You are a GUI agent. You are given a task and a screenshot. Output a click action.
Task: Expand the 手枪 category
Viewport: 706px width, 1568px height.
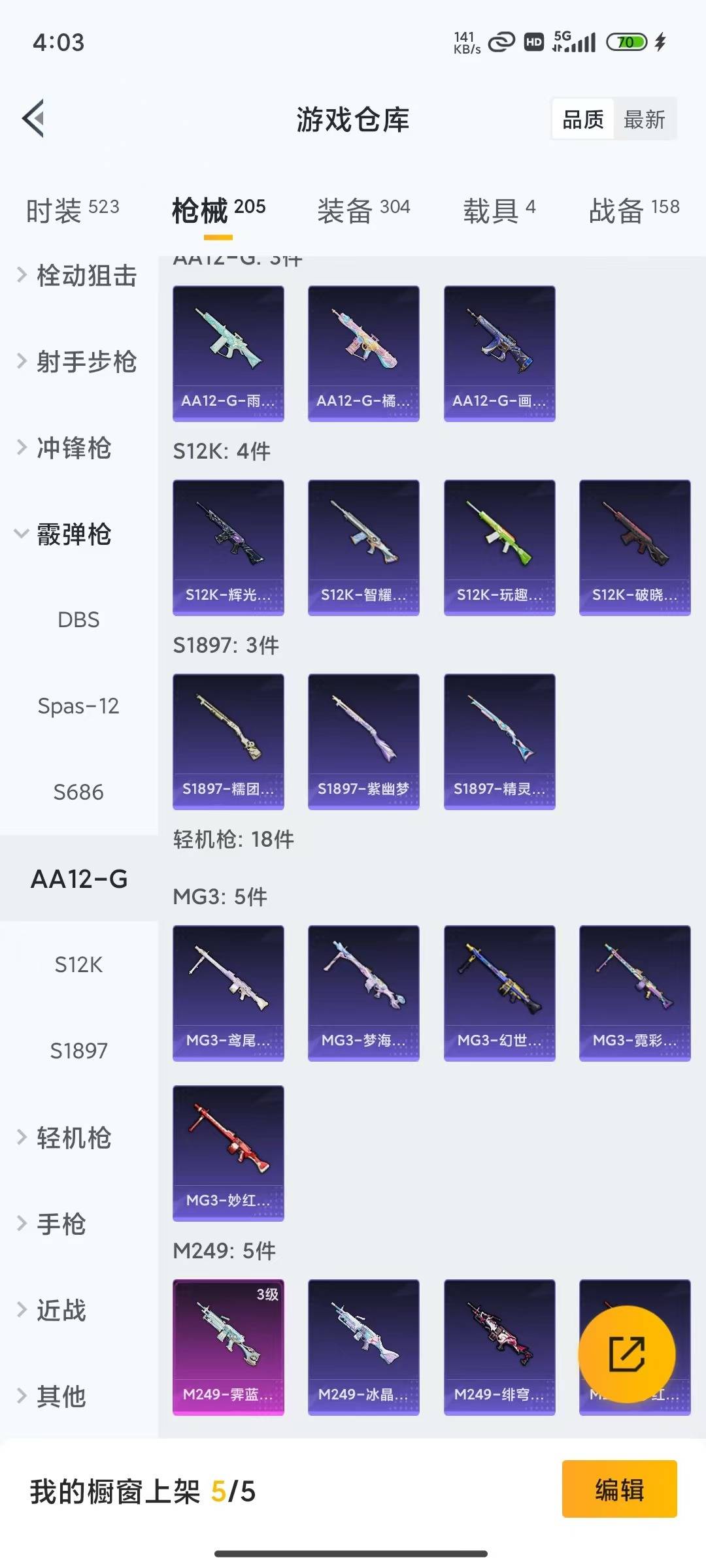[x=62, y=1223]
